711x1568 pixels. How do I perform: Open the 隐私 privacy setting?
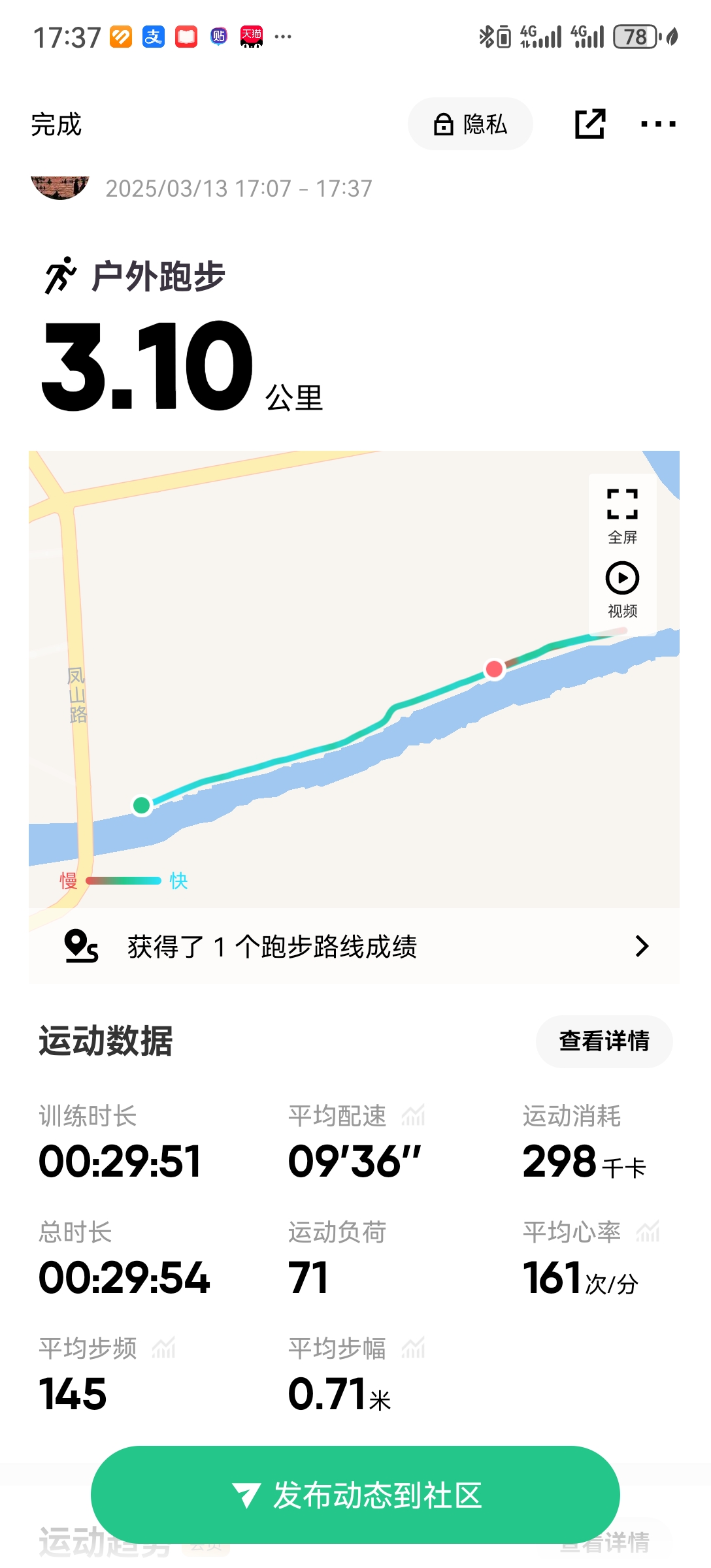pos(471,124)
